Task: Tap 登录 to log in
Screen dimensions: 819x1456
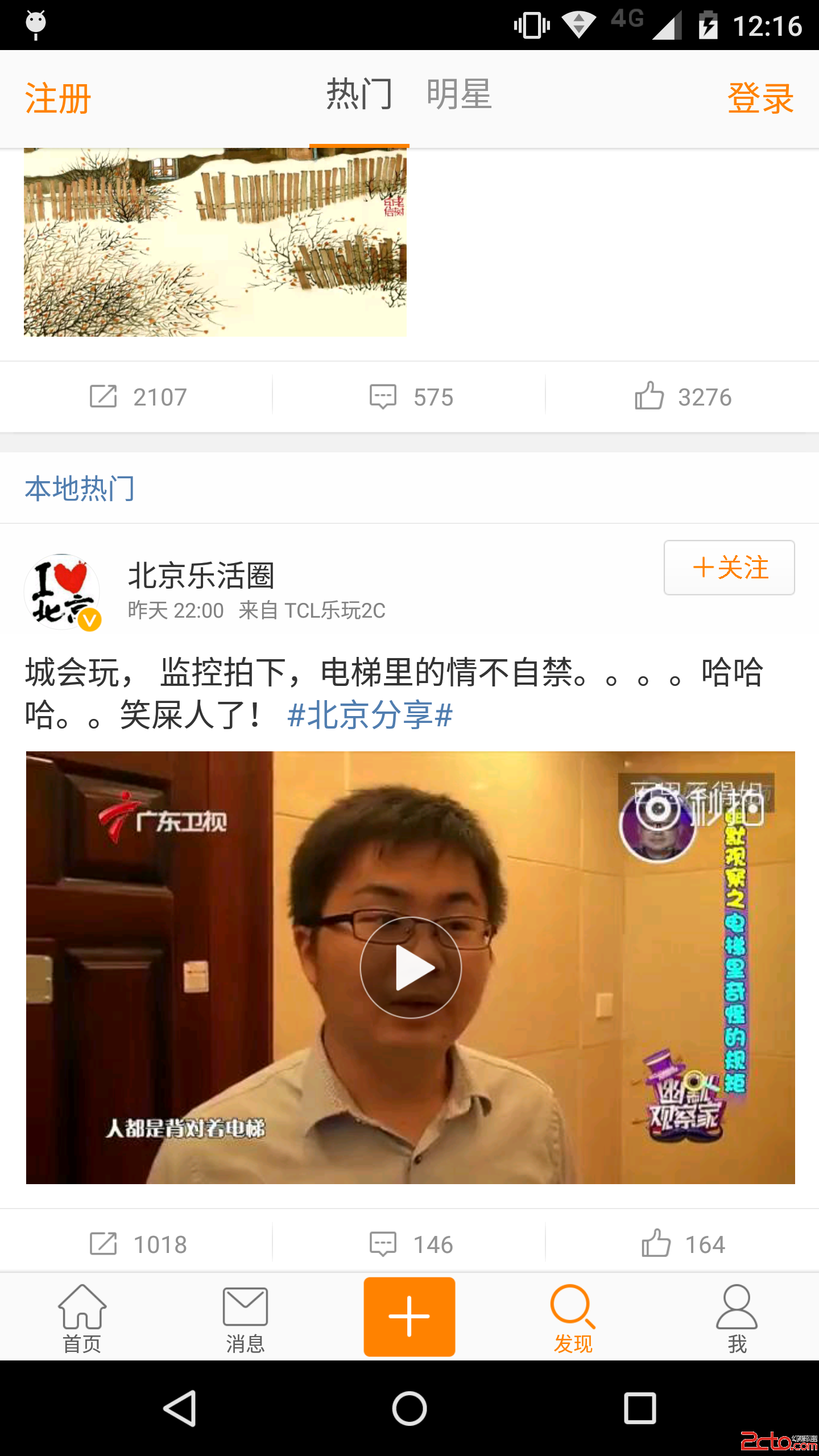Action: click(x=760, y=99)
